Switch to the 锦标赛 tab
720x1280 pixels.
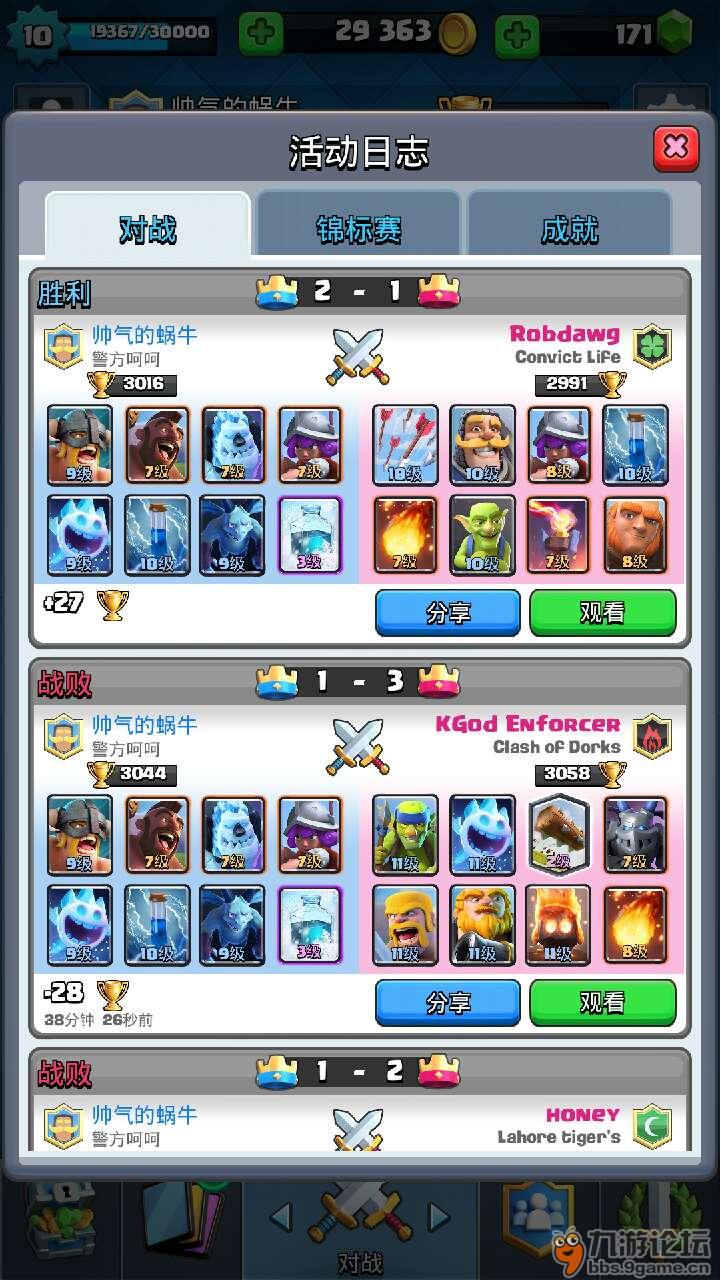tap(358, 228)
